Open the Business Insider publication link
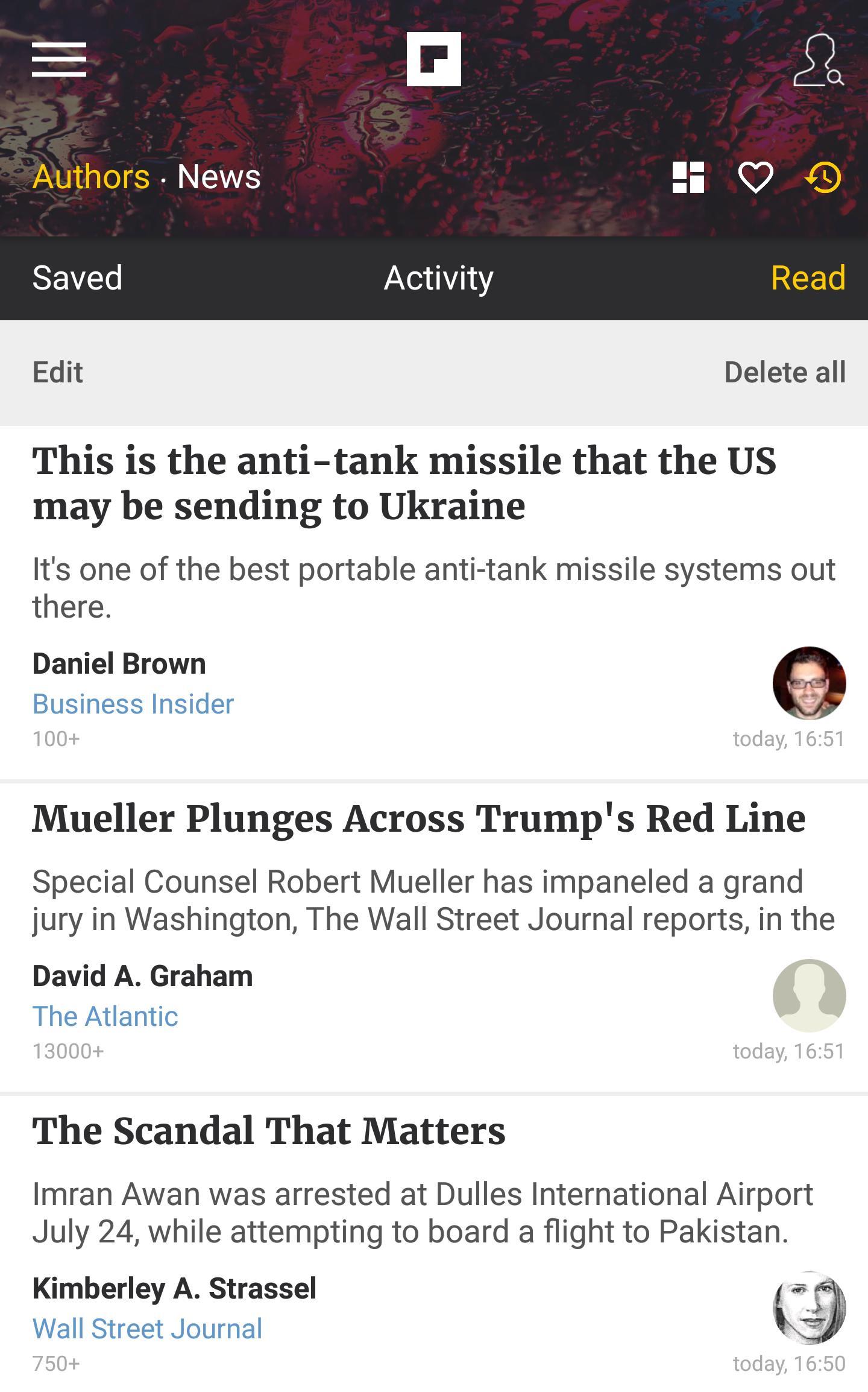This screenshot has width=868, height=1392. coord(133,704)
